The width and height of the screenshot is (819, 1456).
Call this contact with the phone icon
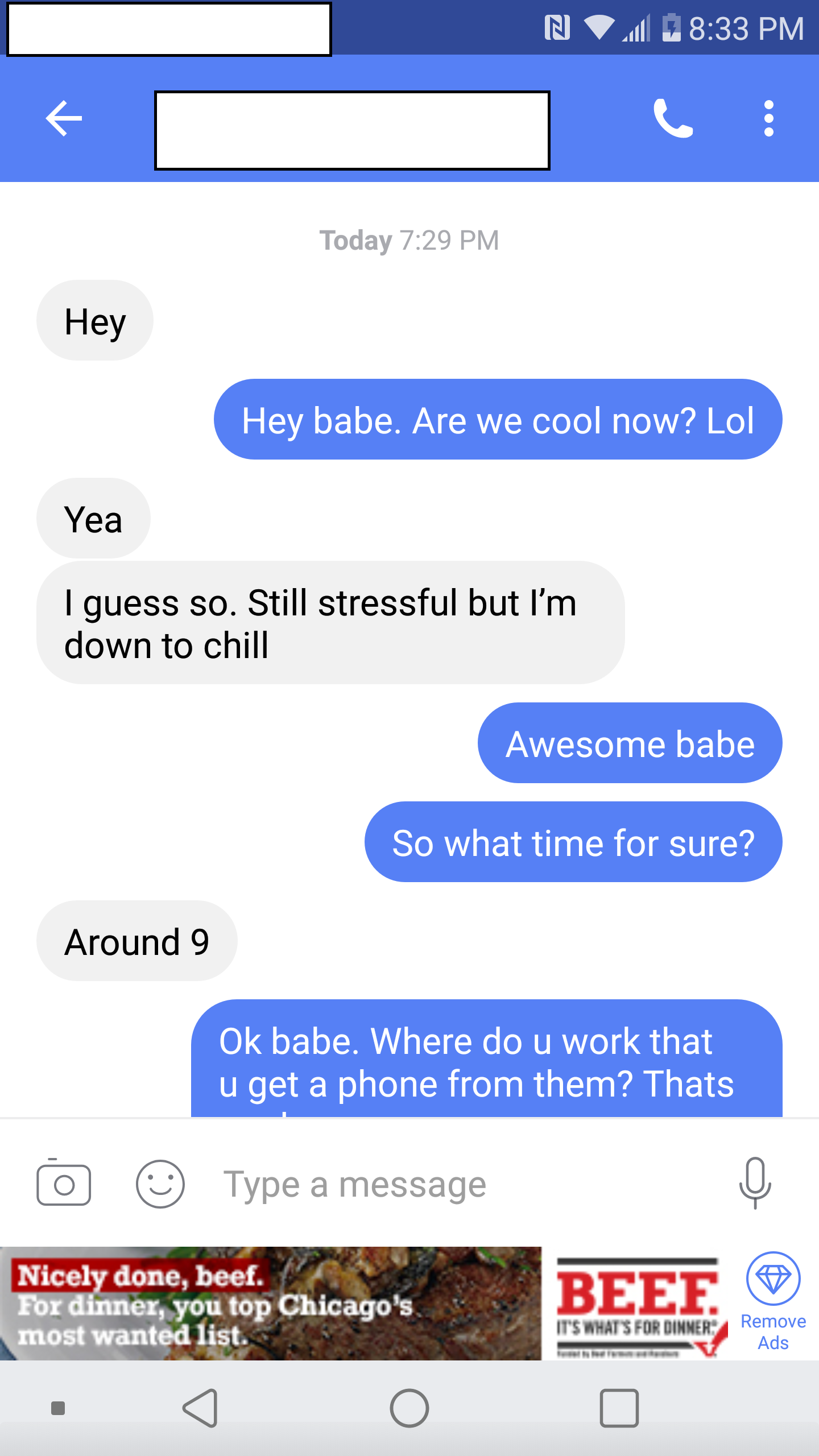[x=673, y=118]
